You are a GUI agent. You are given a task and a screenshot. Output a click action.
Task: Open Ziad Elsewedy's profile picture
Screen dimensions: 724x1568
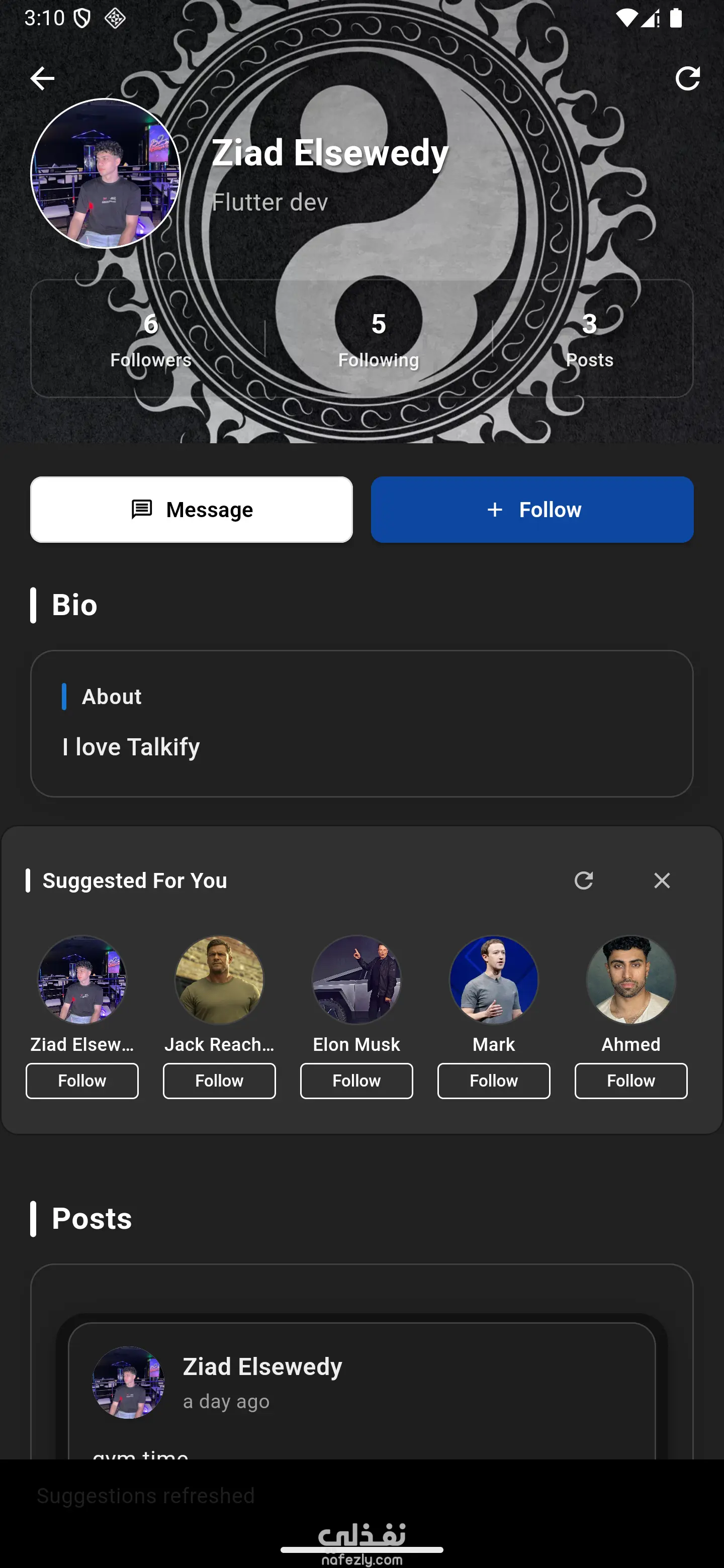click(106, 174)
